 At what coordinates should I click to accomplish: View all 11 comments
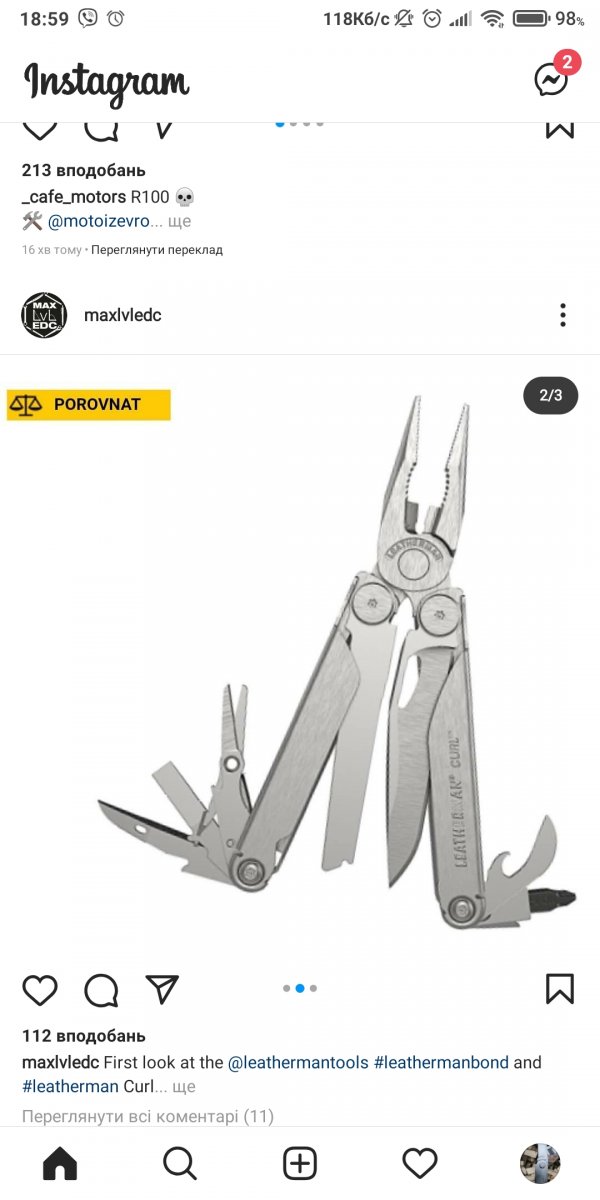(148, 1116)
